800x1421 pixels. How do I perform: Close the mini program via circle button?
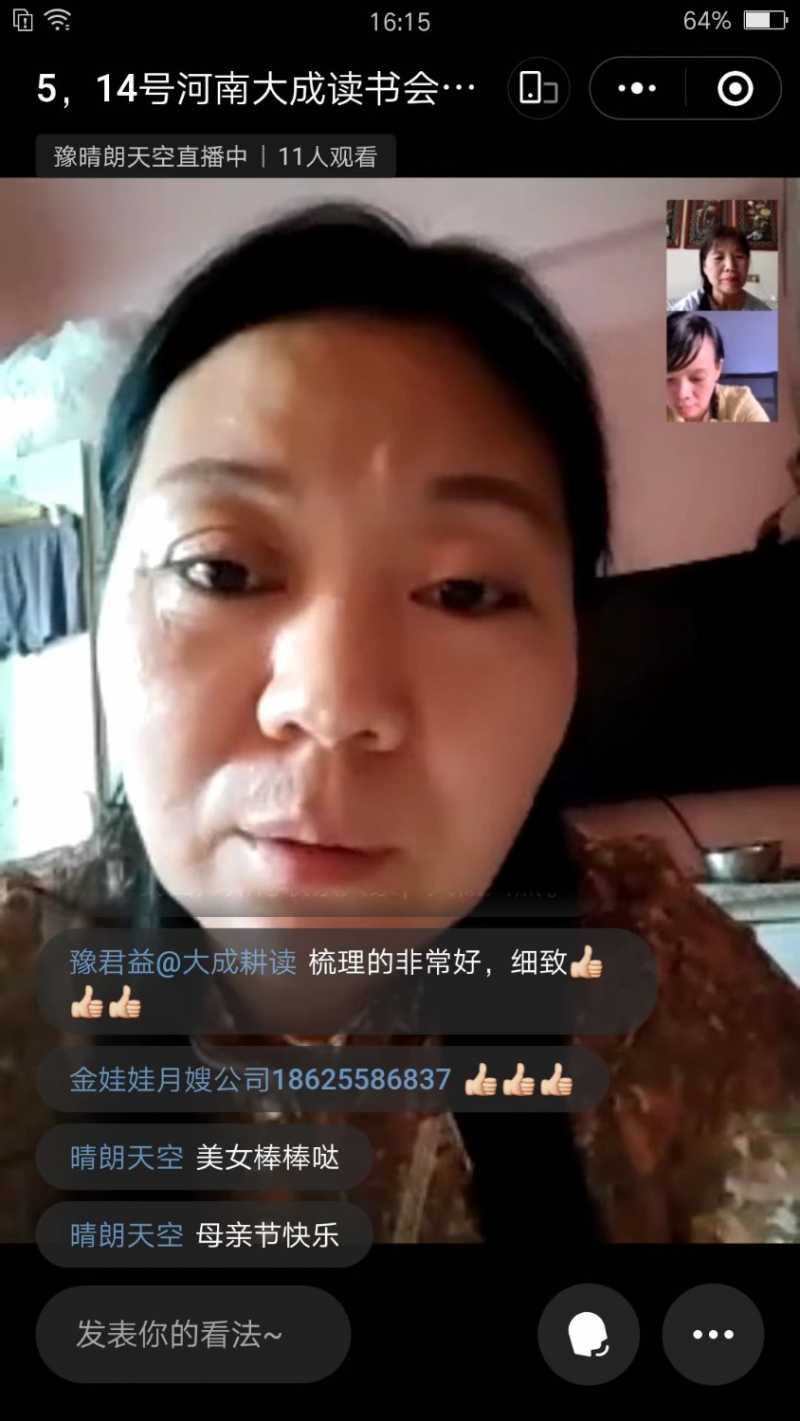click(735, 89)
